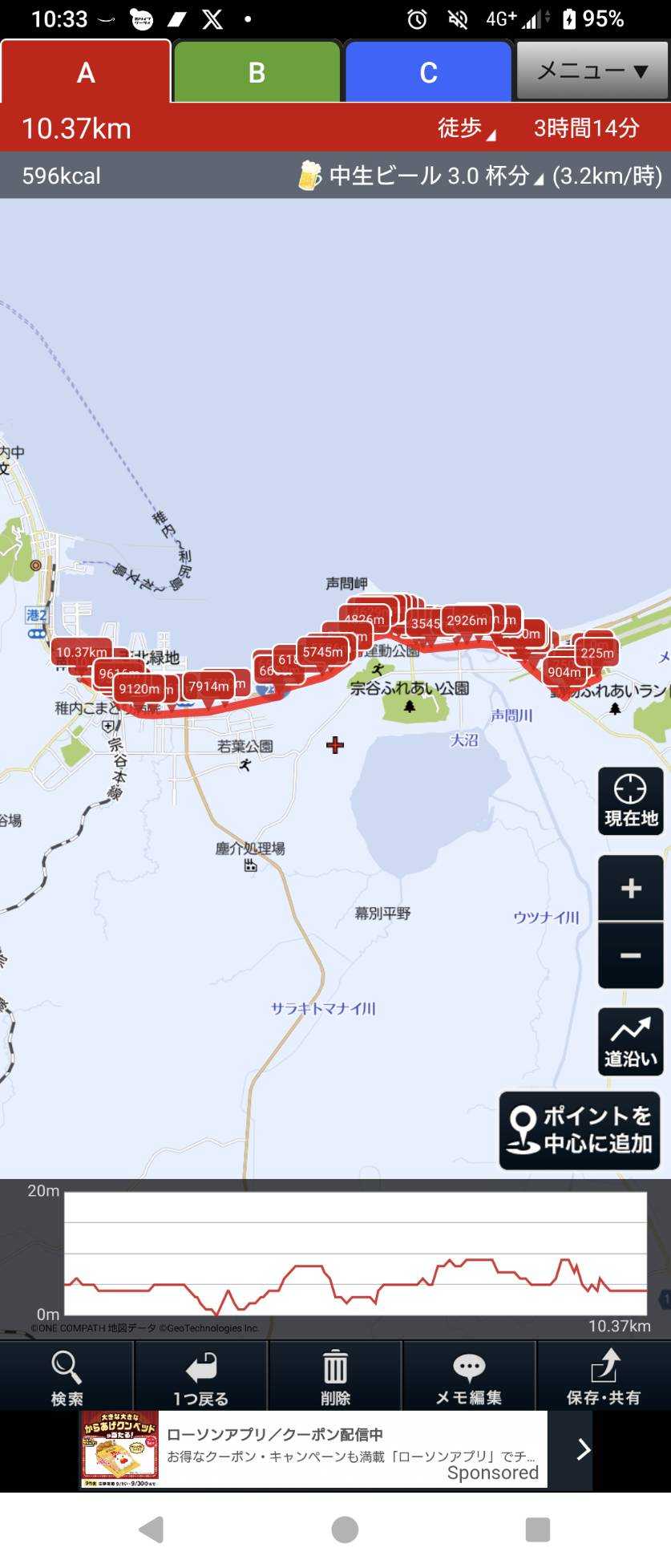Switch to route tab B
671x1568 pixels.
[x=257, y=72]
